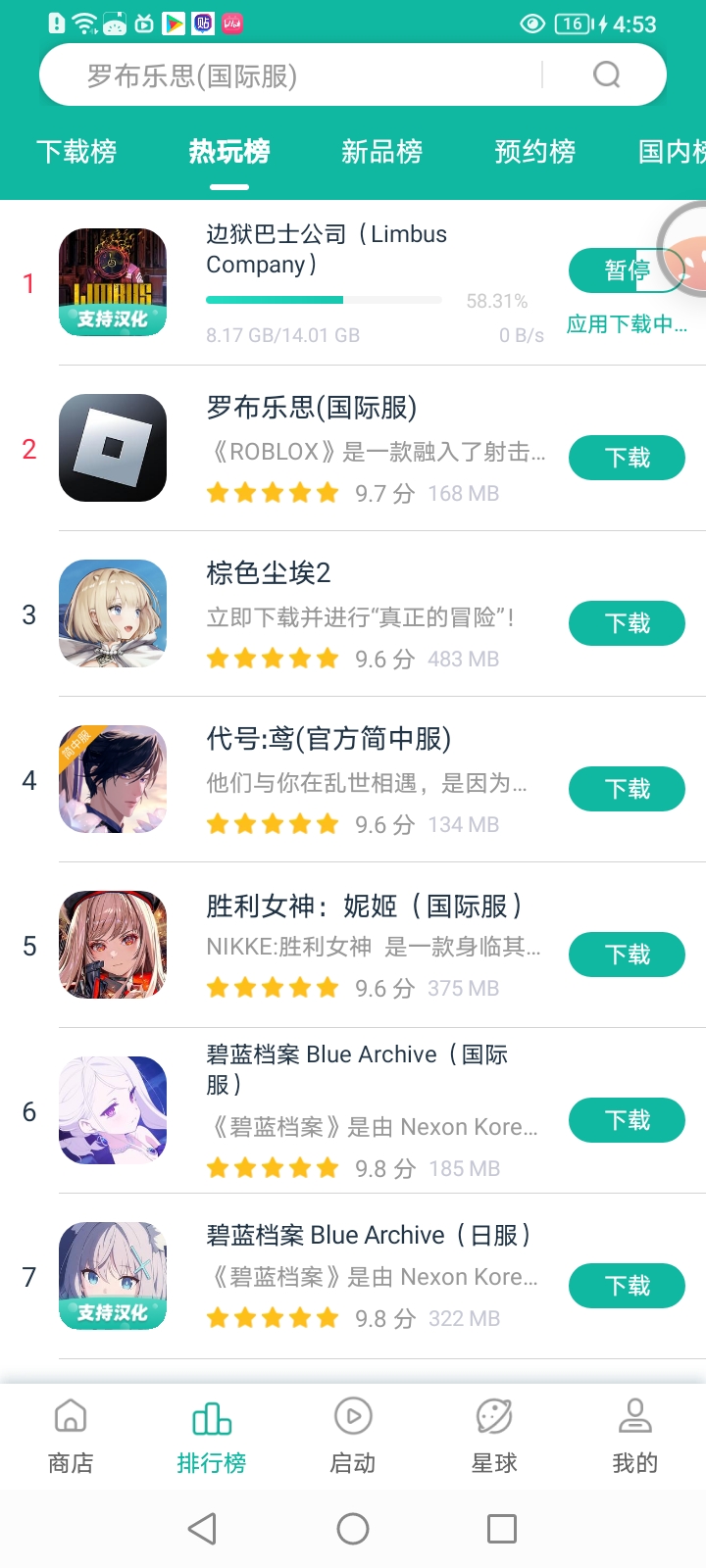This screenshot has height=1568, width=706.
Task: Switch to the 新品榜 tab
Action: [381, 152]
